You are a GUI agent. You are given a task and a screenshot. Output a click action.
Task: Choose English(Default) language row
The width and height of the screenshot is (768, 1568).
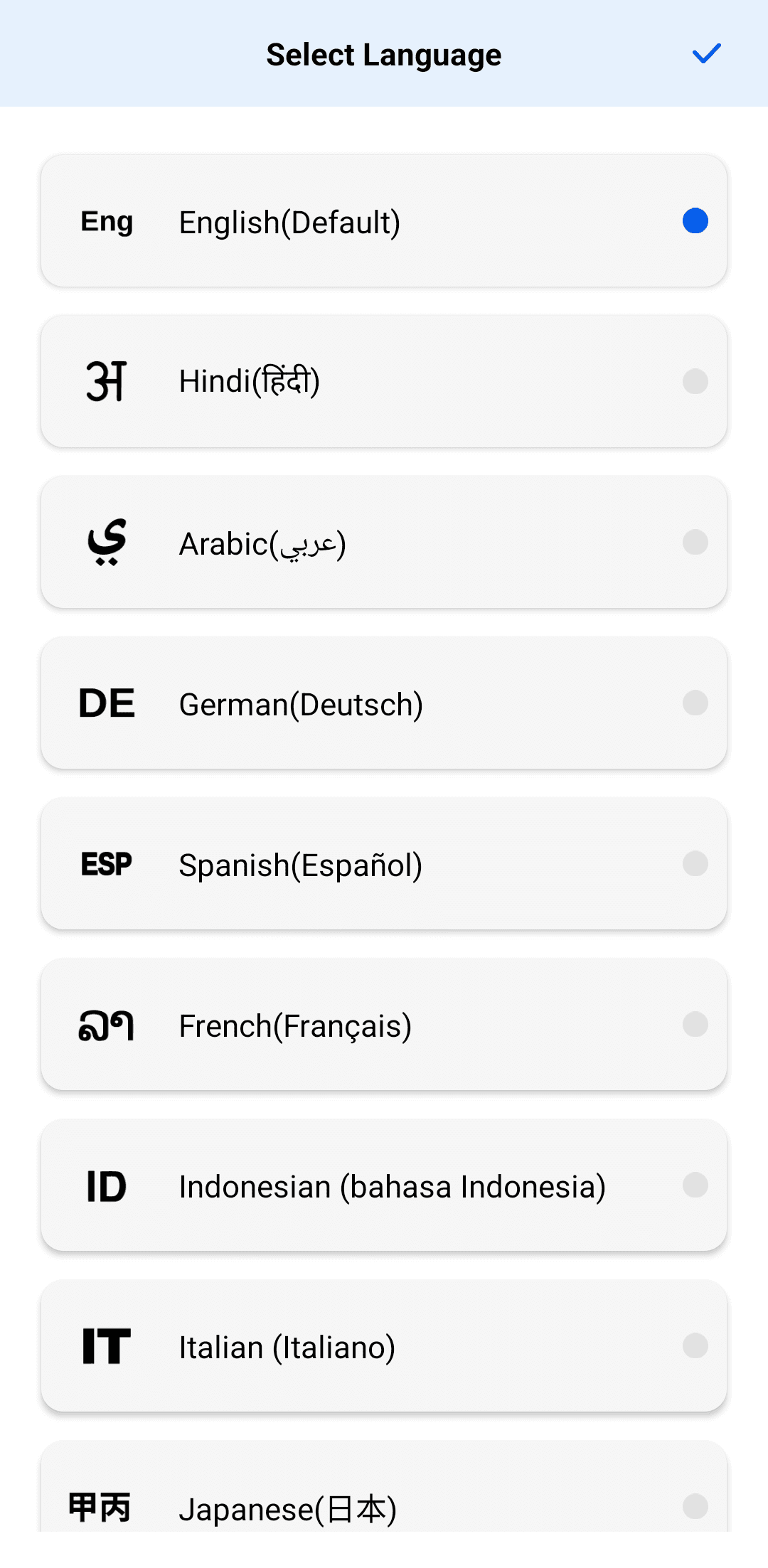coord(384,220)
